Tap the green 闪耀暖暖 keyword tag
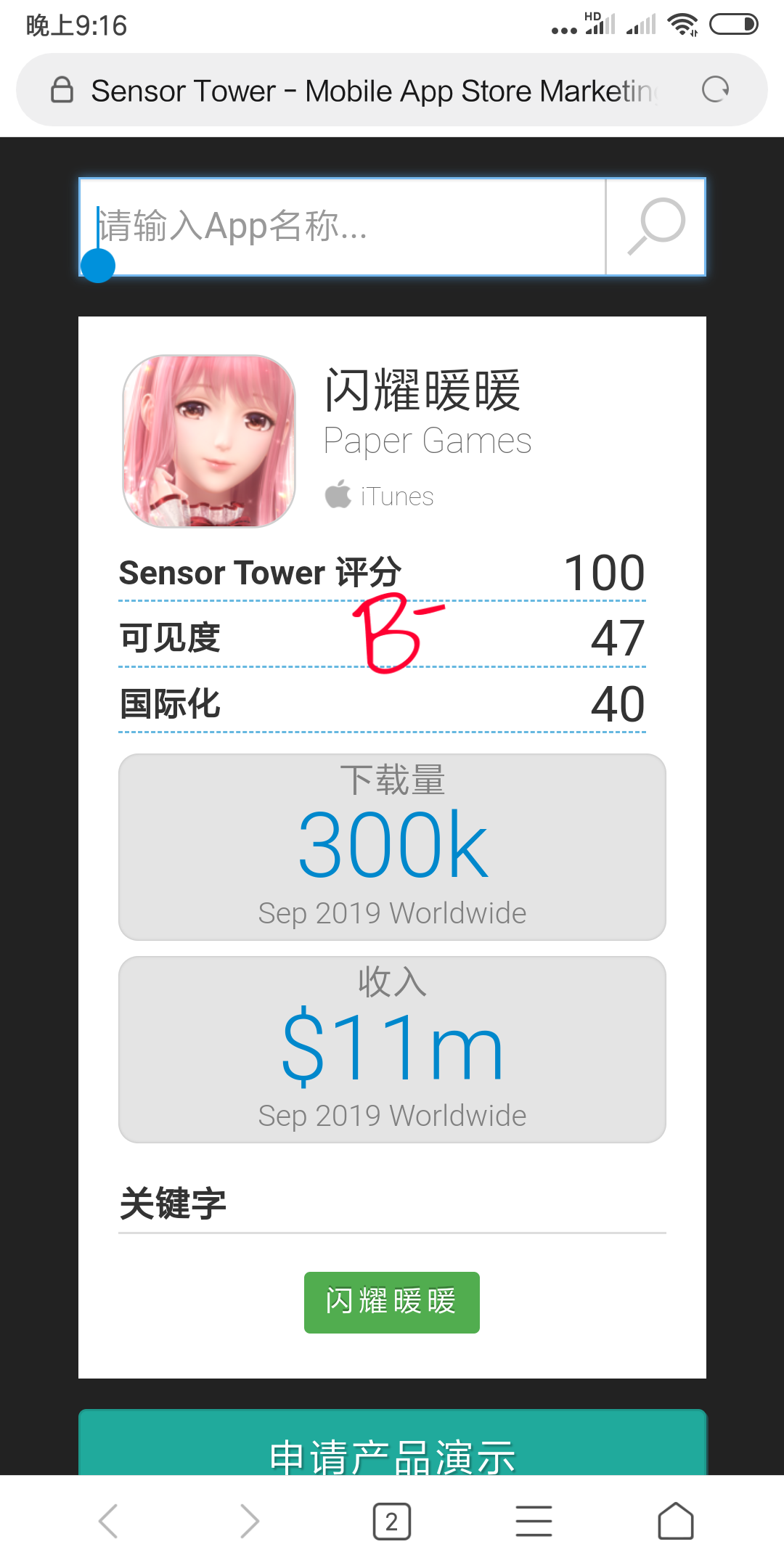This screenshot has width=784, height=1568. click(391, 1302)
